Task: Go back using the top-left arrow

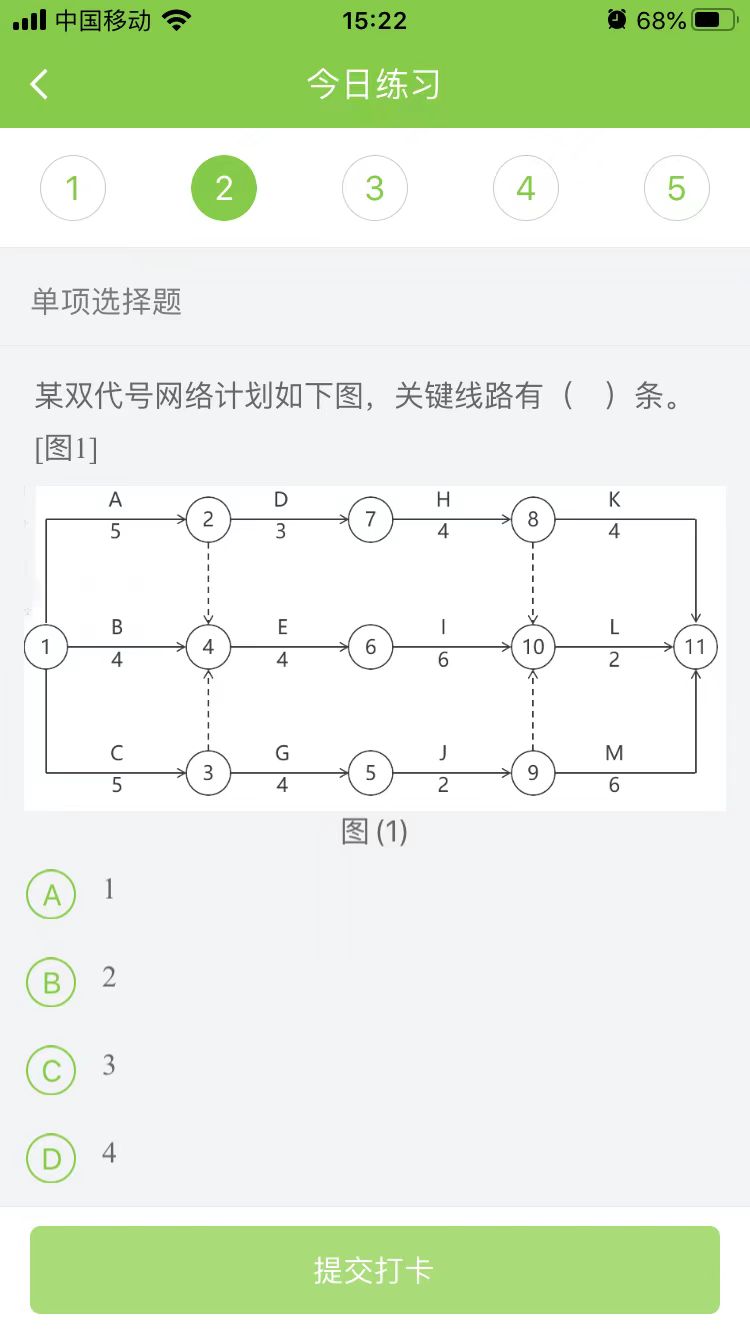Action: (x=40, y=84)
